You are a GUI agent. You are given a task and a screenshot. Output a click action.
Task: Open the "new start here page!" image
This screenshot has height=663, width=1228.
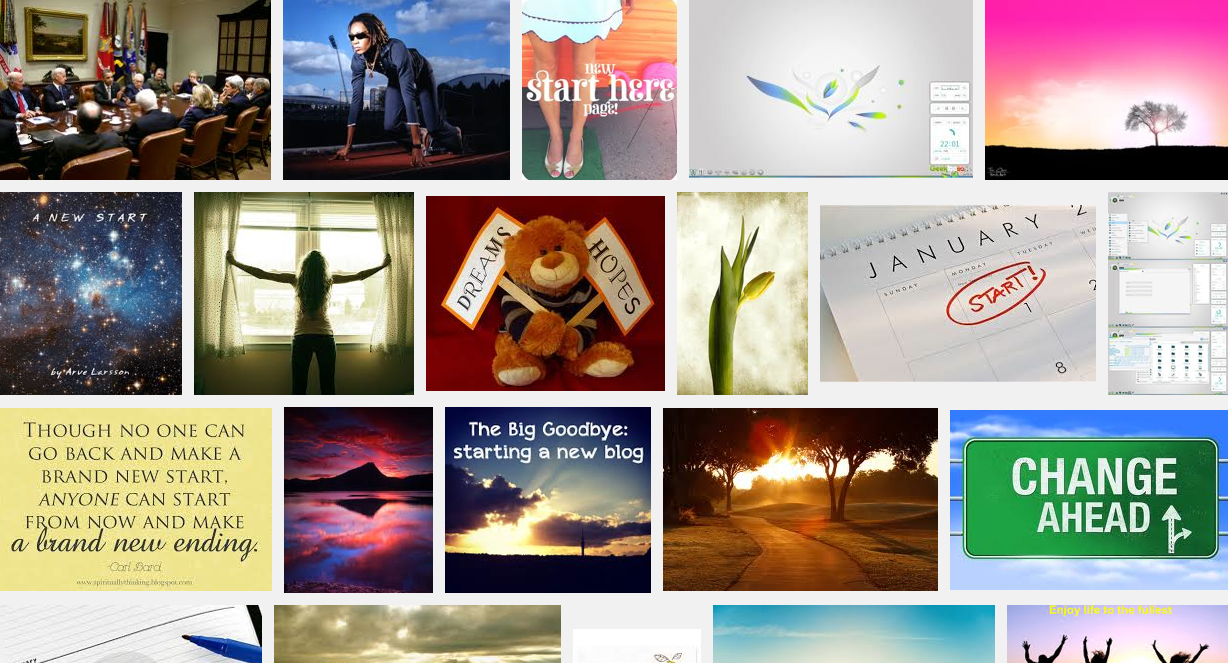click(x=599, y=90)
